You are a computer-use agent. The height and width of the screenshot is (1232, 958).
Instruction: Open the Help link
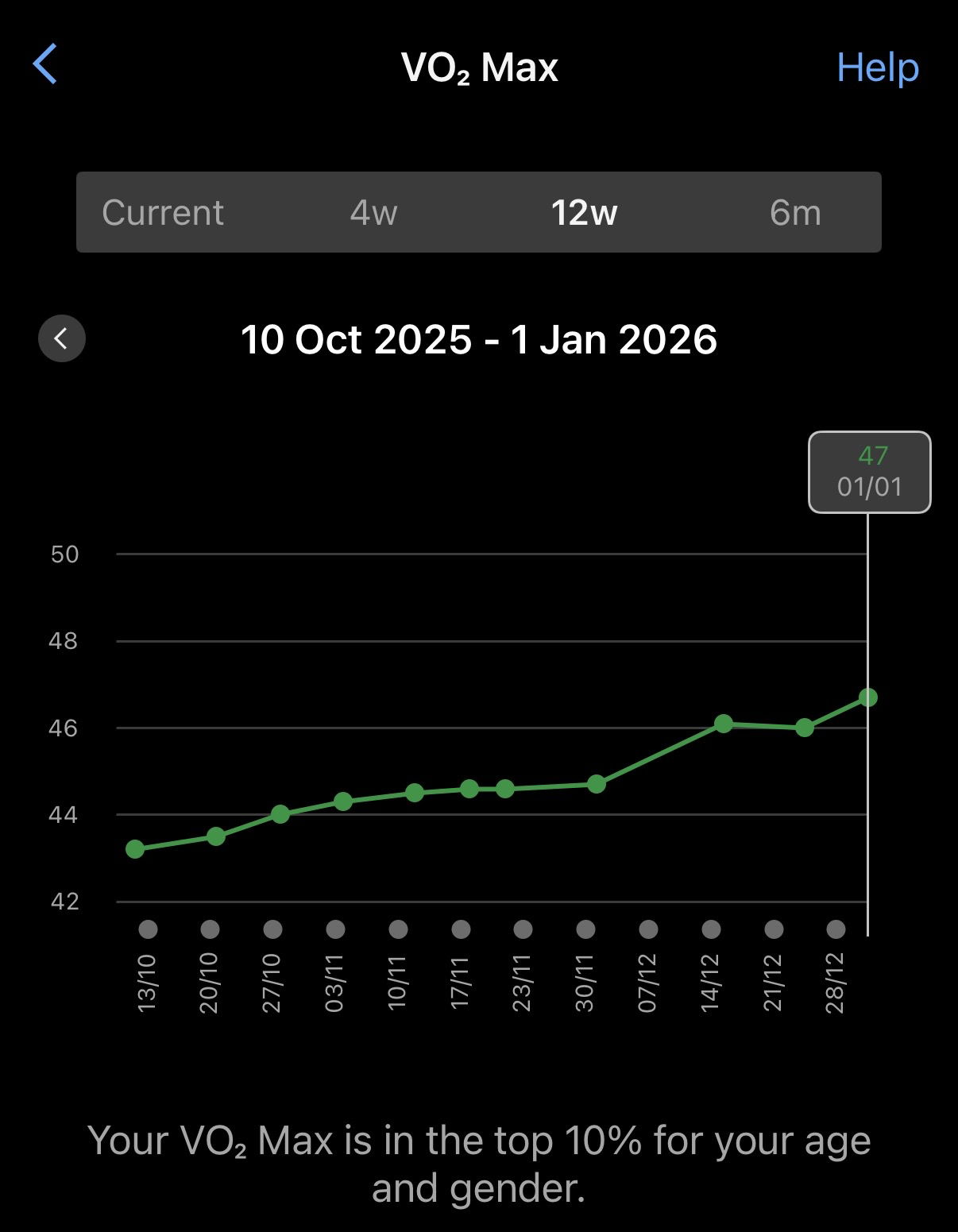coord(877,68)
